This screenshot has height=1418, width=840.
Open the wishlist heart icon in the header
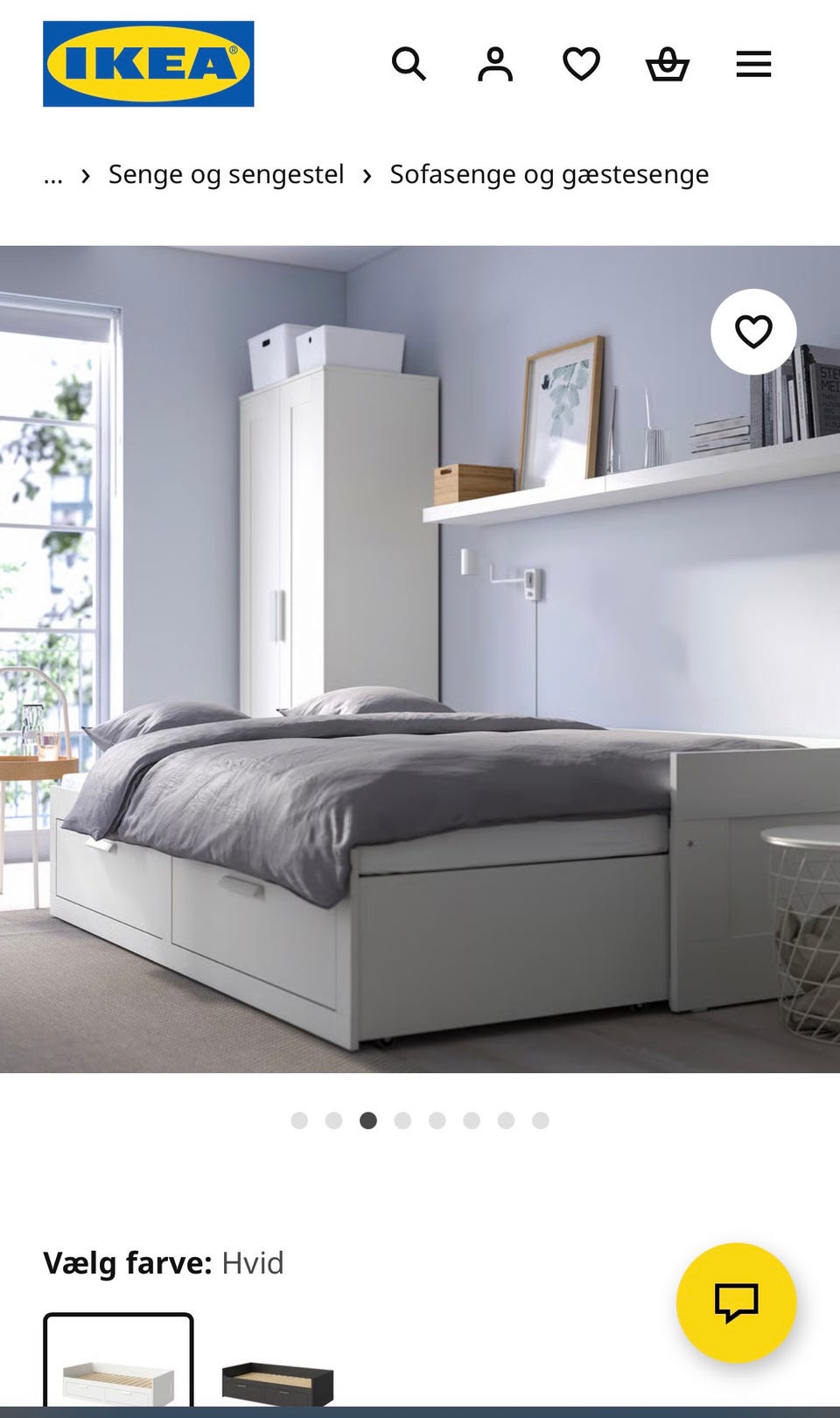click(x=581, y=64)
